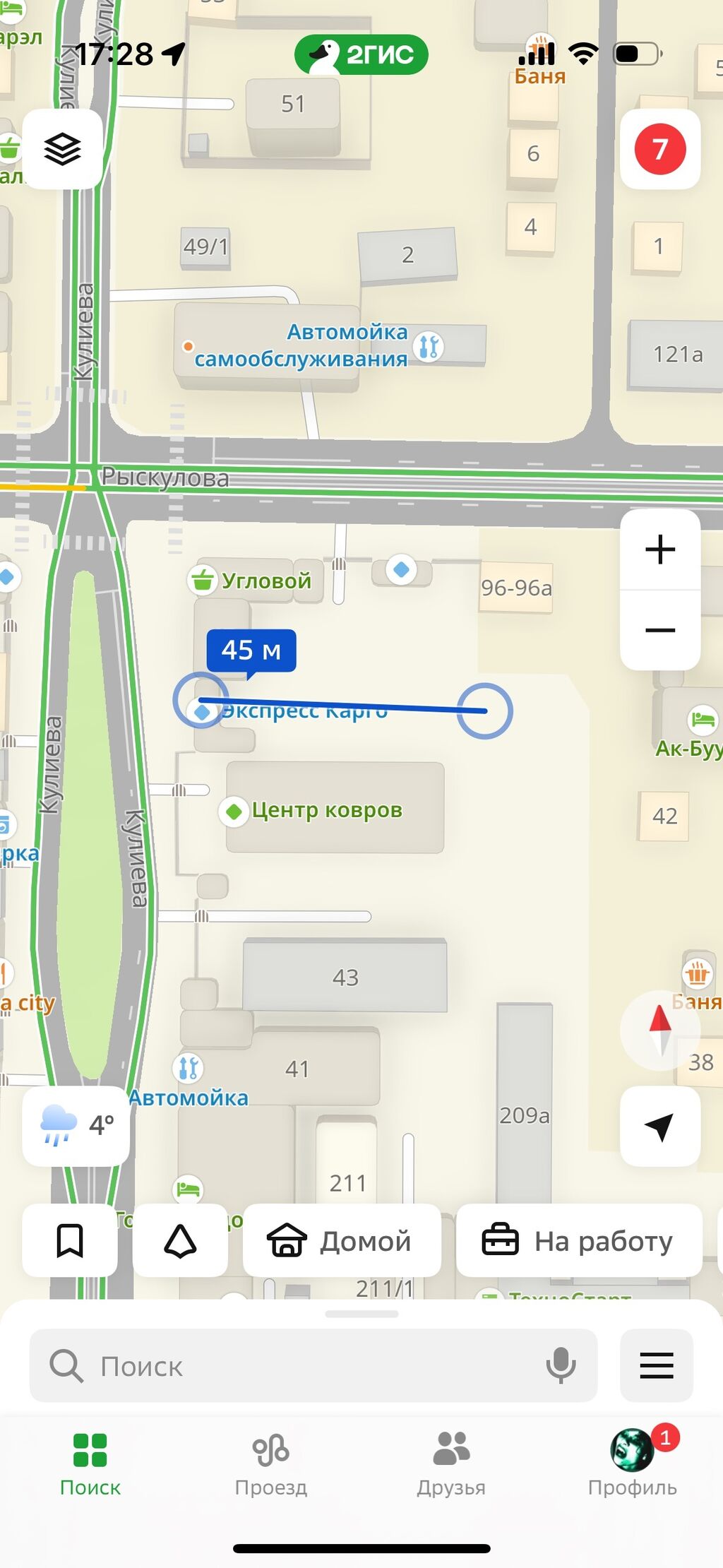The height and width of the screenshot is (1568, 723).
Task: Open the red notification badge showing 7
Action: (x=659, y=149)
